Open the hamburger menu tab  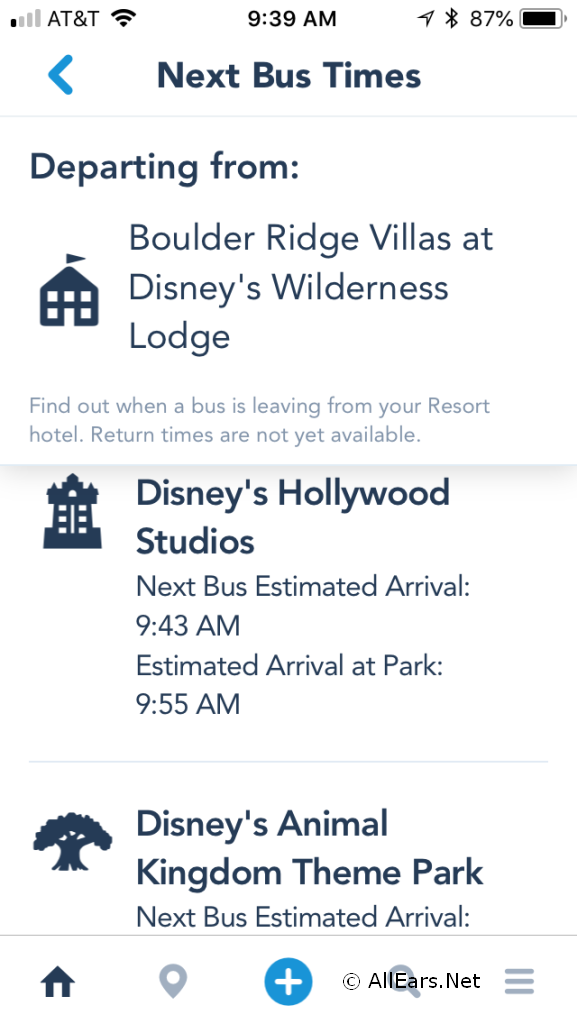[520, 981]
